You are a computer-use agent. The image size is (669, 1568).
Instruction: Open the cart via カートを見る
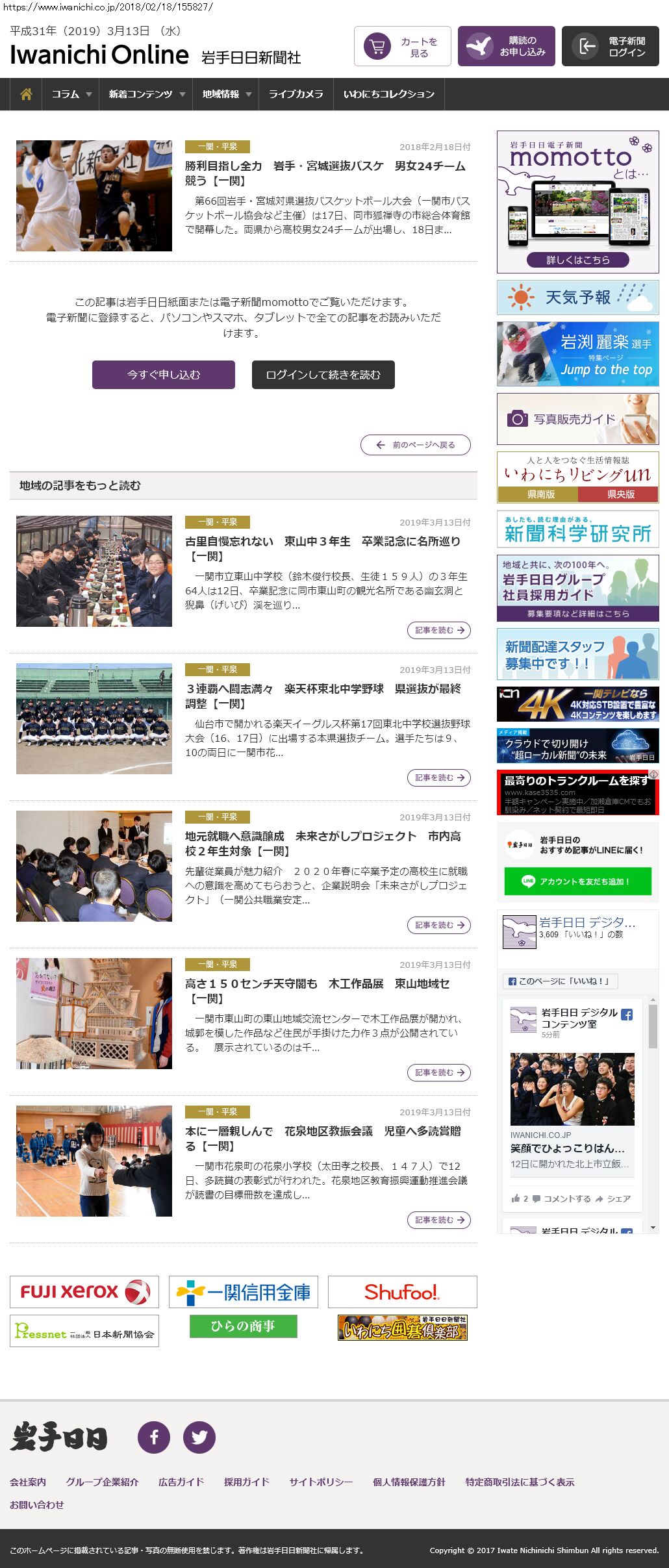point(402,46)
